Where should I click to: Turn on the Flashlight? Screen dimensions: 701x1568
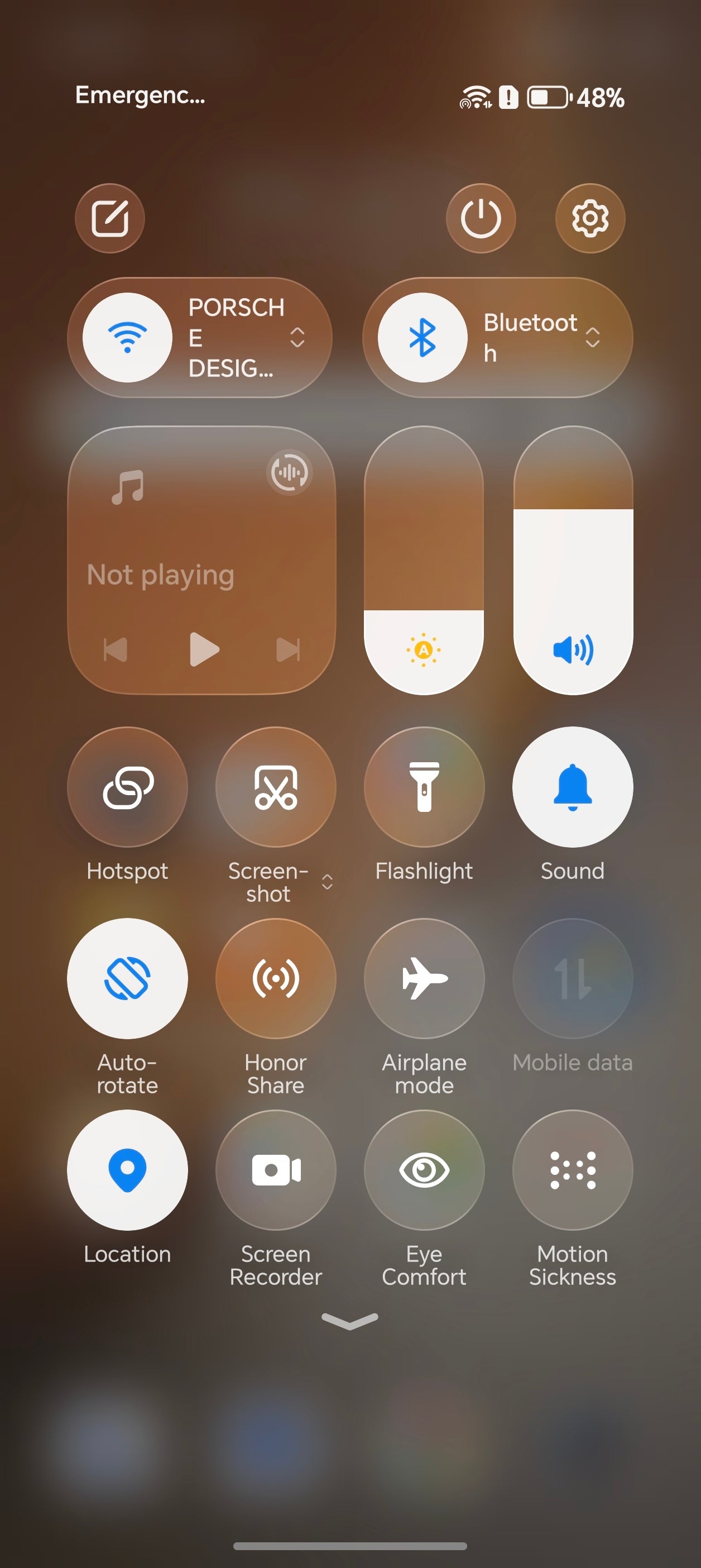pos(424,786)
